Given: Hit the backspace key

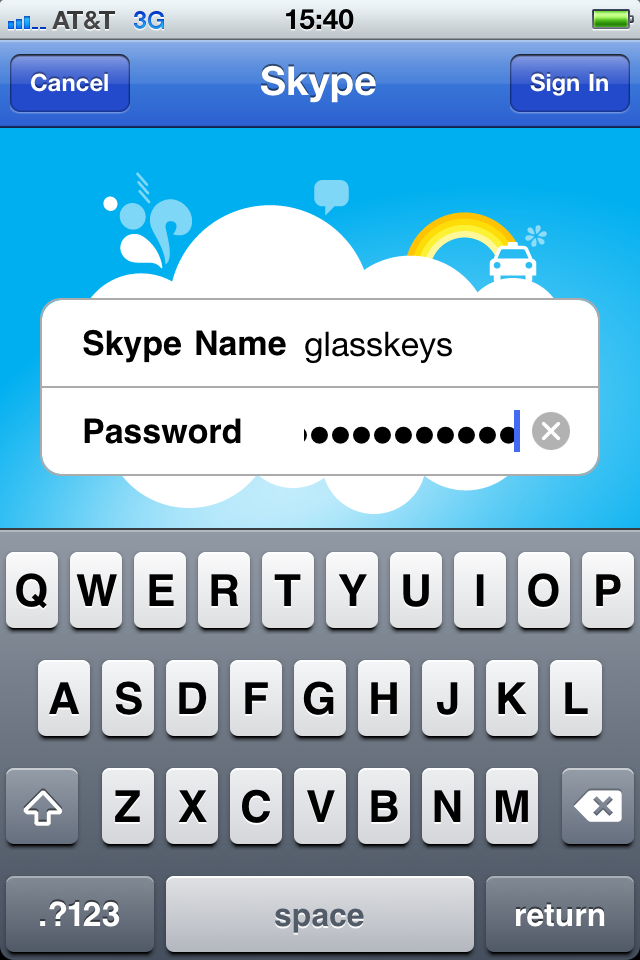Looking at the screenshot, I should point(597,806).
